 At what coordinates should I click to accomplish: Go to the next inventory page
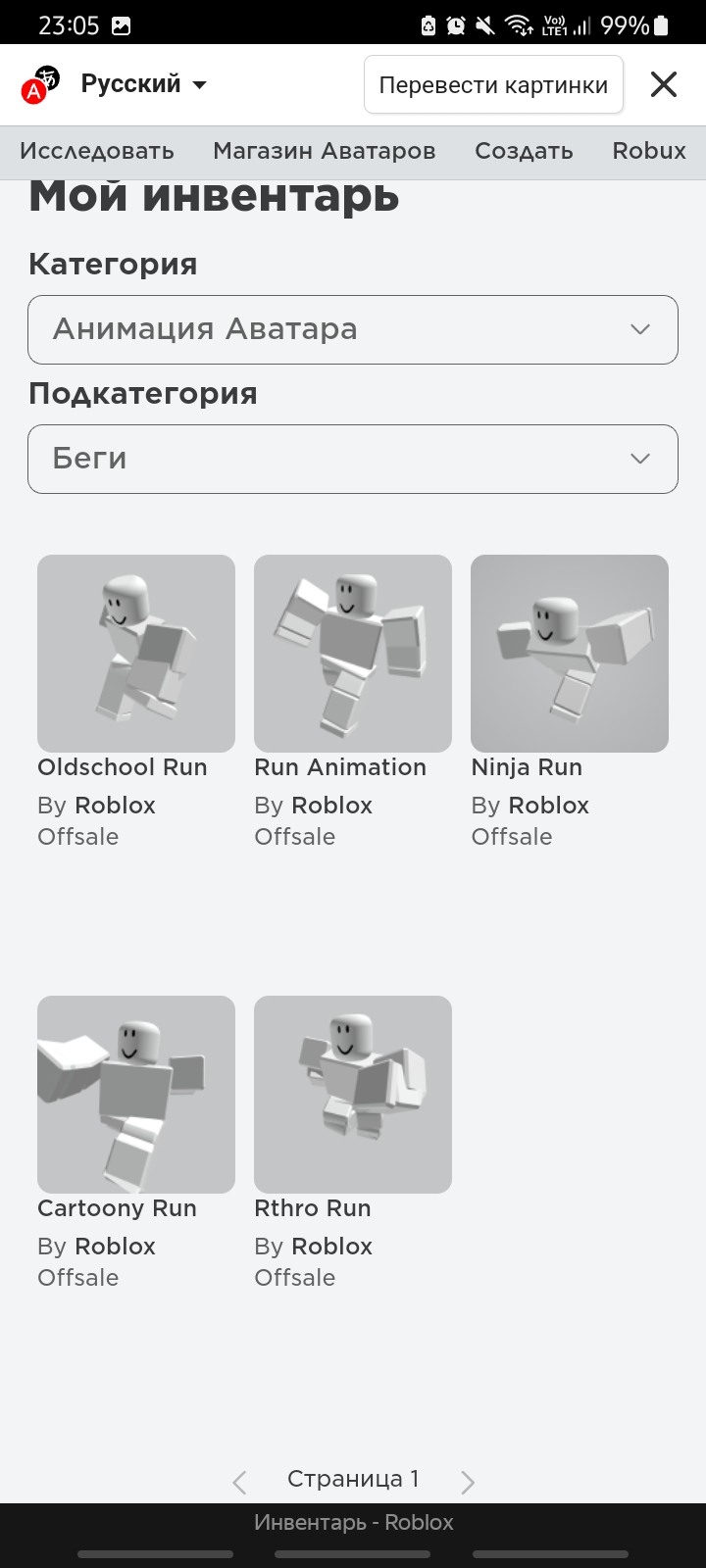[x=468, y=1482]
